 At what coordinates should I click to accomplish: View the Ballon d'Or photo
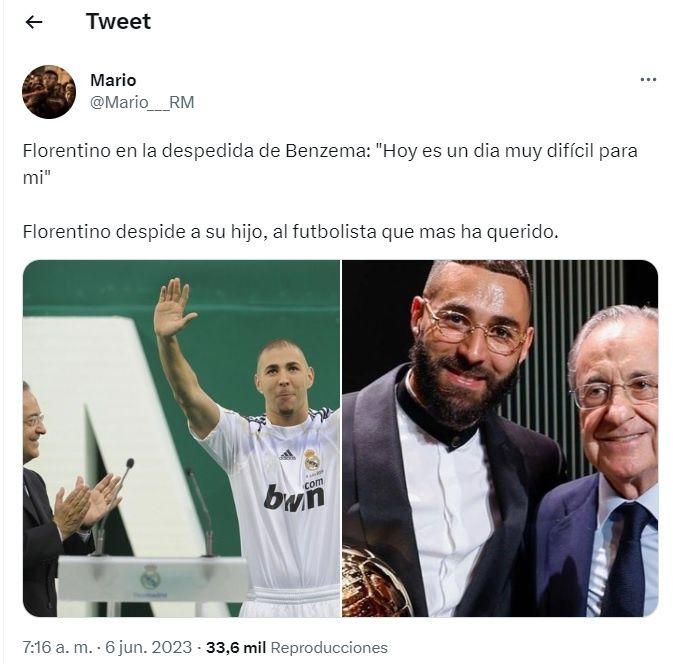500,438
